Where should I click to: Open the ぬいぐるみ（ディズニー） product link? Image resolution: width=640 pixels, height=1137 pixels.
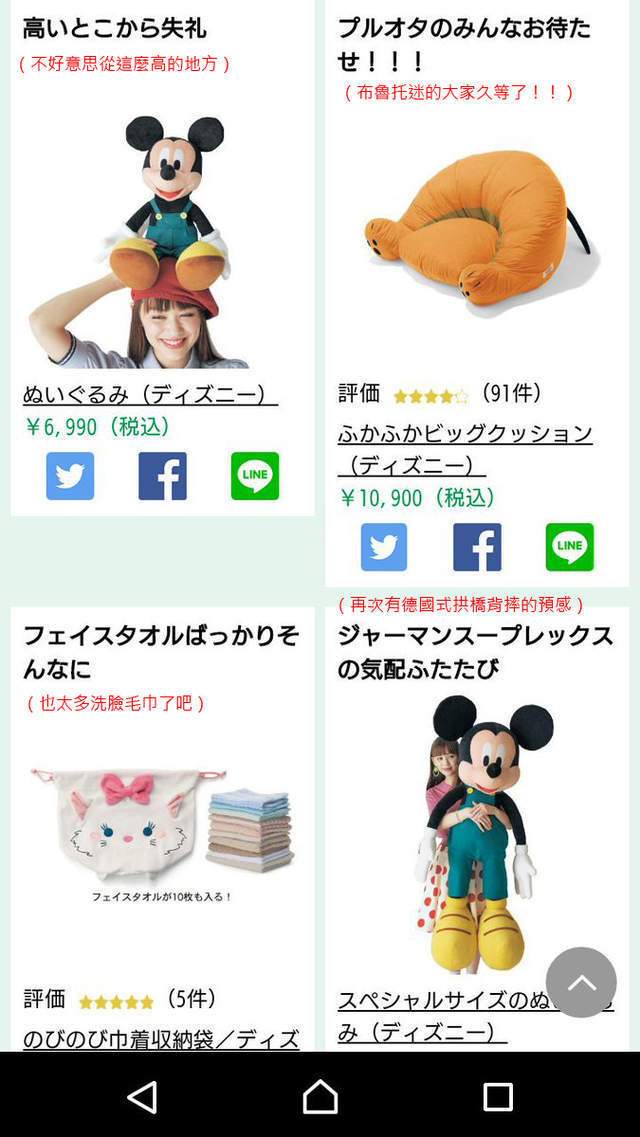[150, 395]
